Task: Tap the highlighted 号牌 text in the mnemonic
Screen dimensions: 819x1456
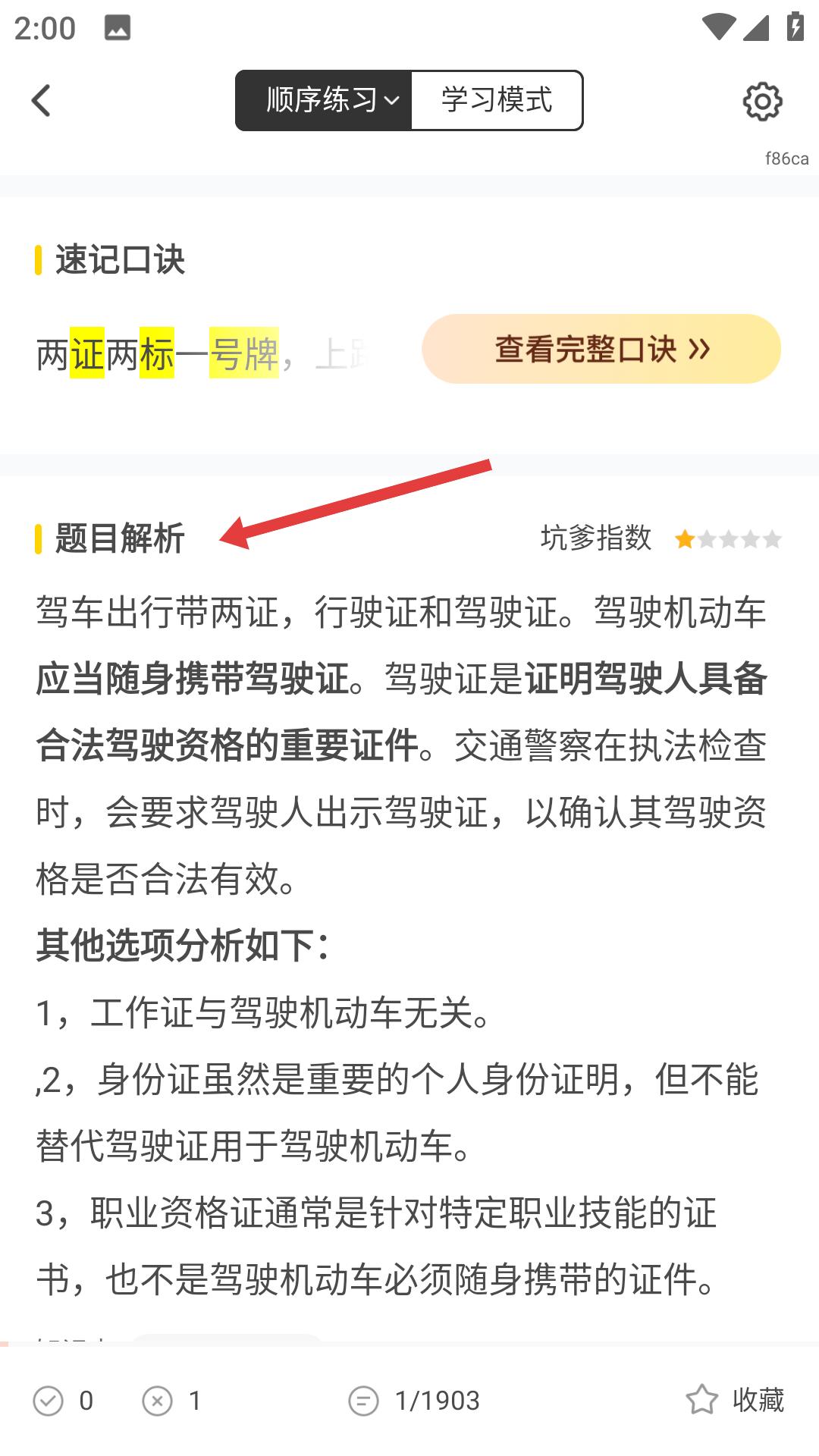Action: [243, 353]
